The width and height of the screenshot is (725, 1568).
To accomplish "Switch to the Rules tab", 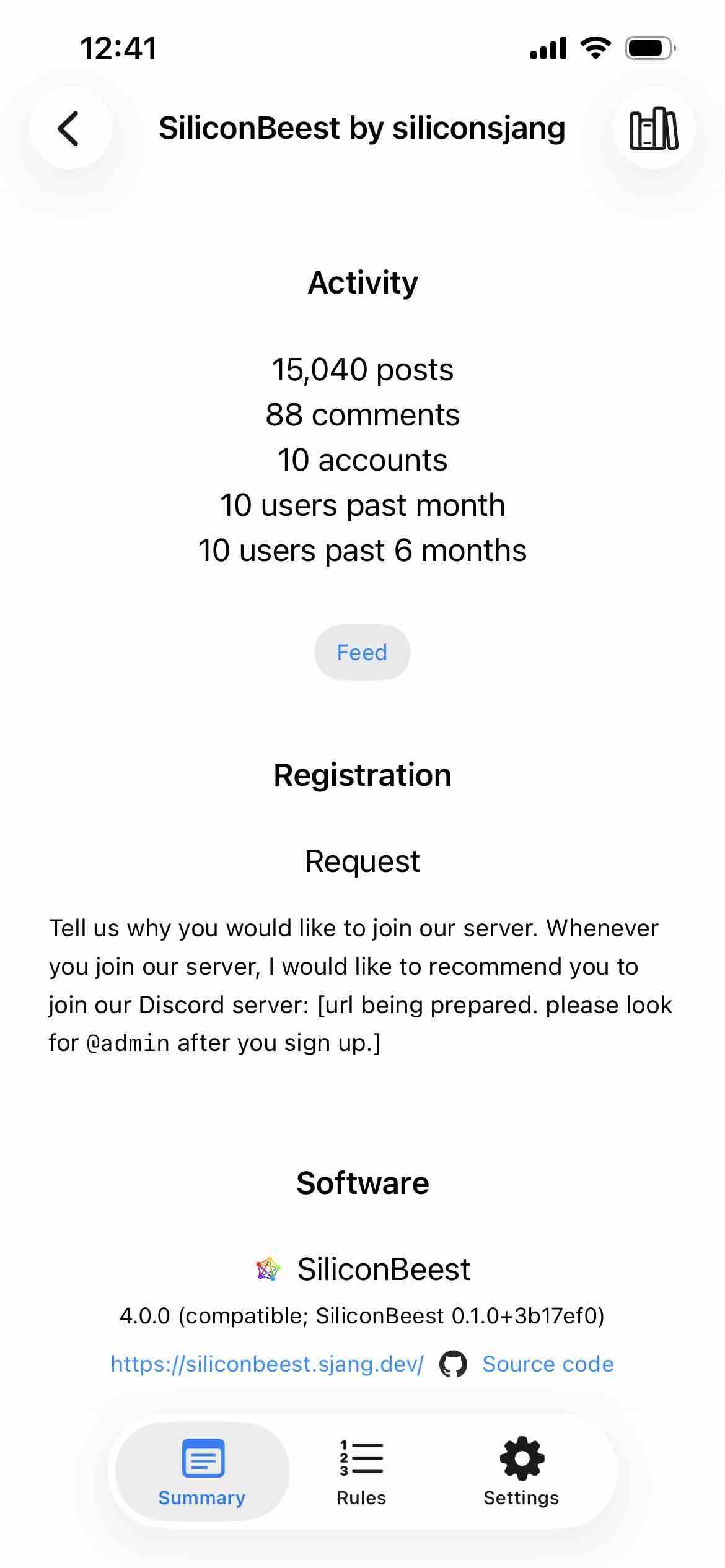I will click(x=361, y=1471).
